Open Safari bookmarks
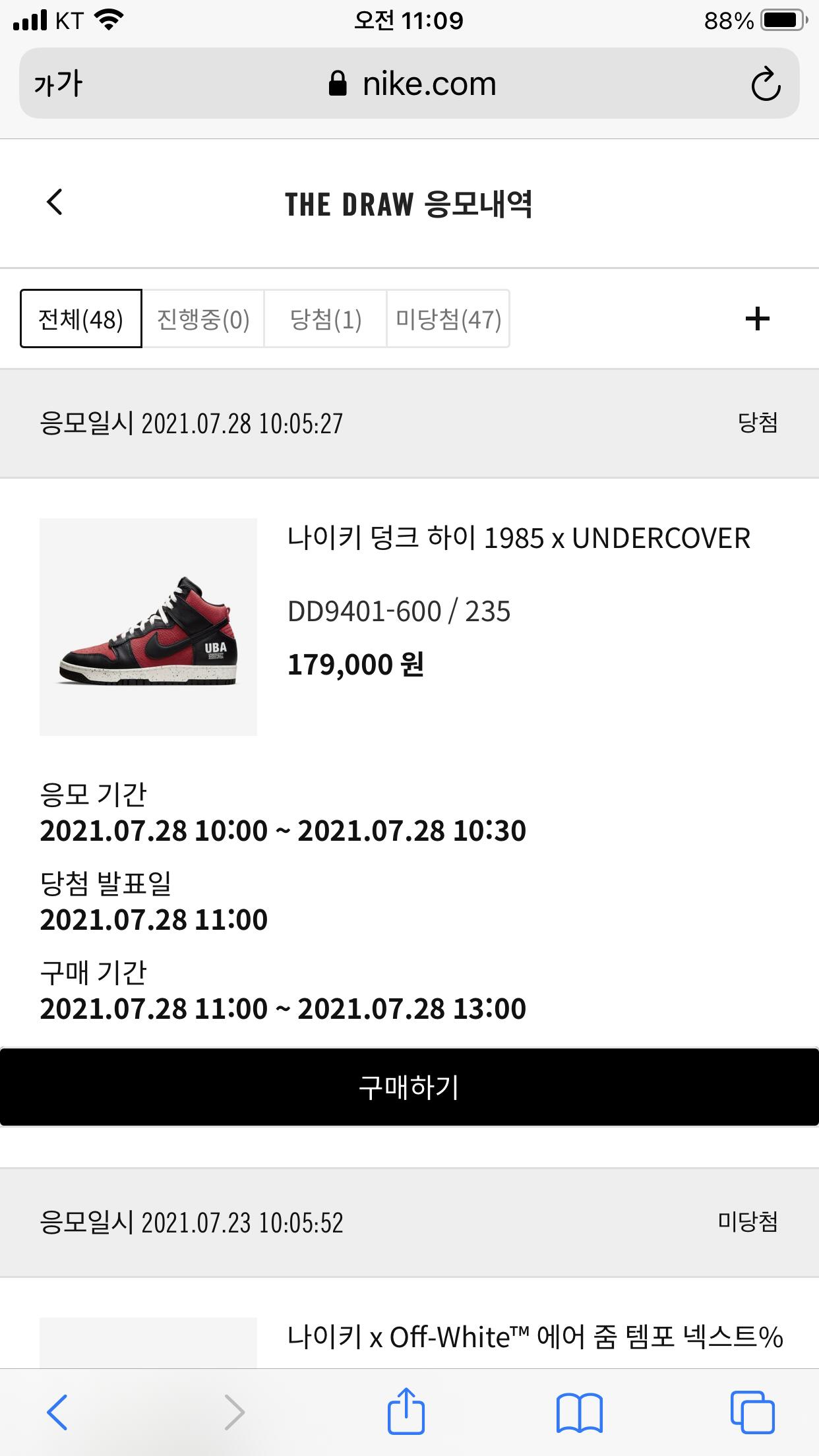 click(x=579, y=1412)
